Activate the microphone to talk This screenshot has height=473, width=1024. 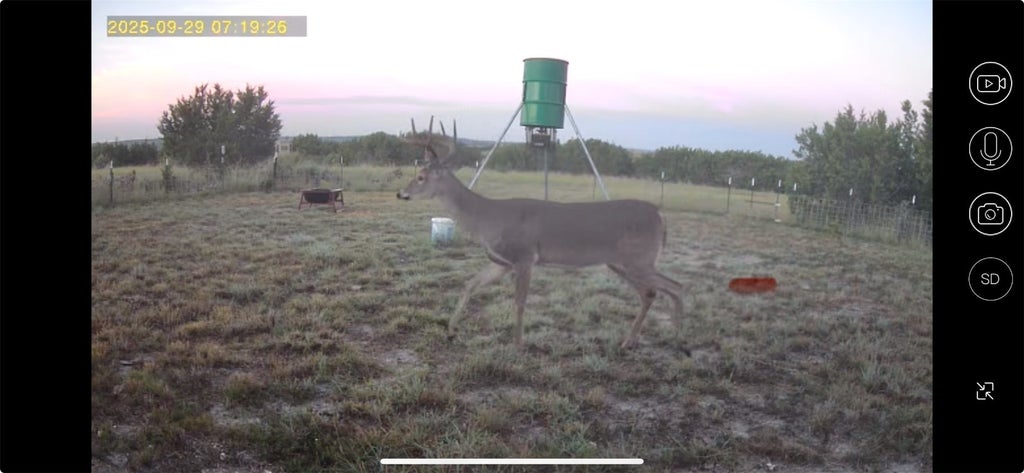coord(990,148)
